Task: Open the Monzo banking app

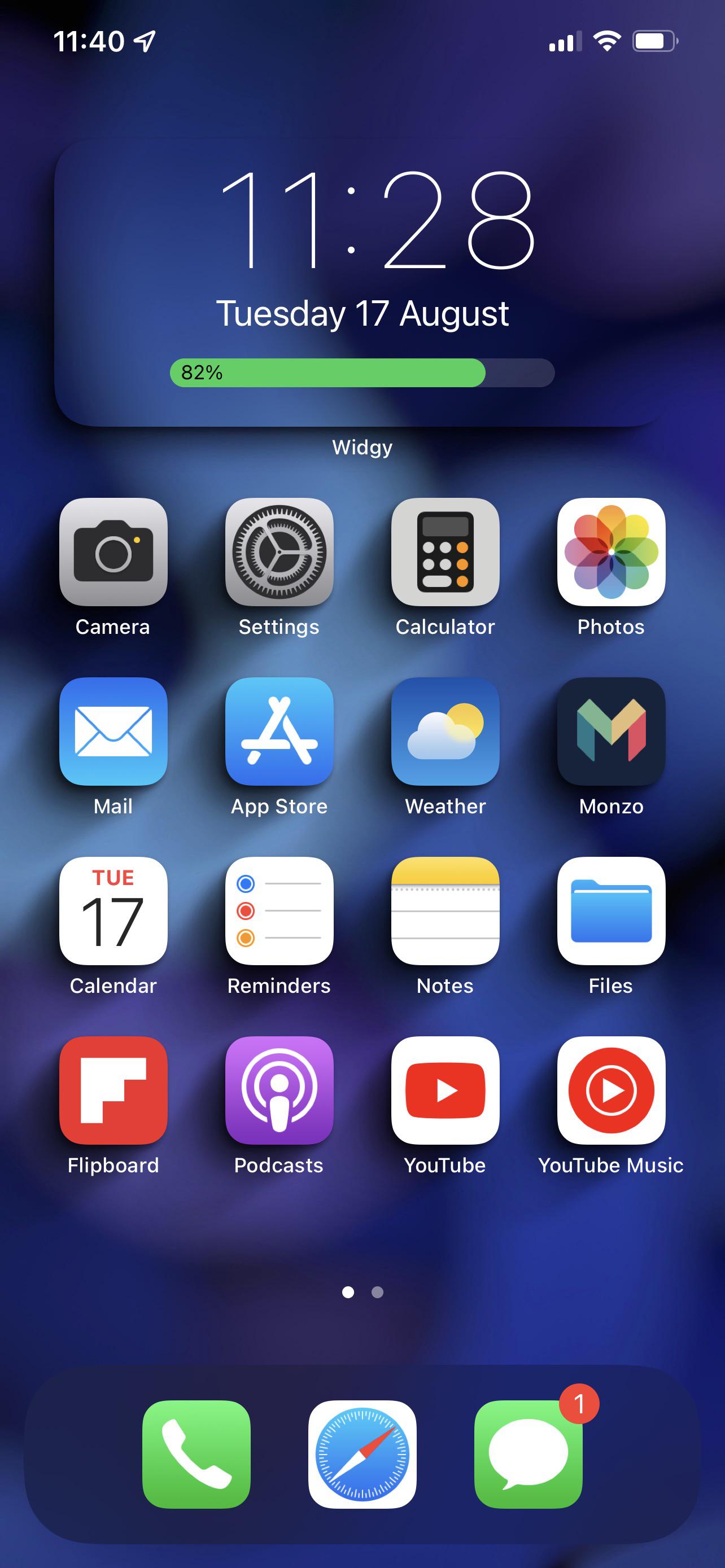Action: point(611,733)
